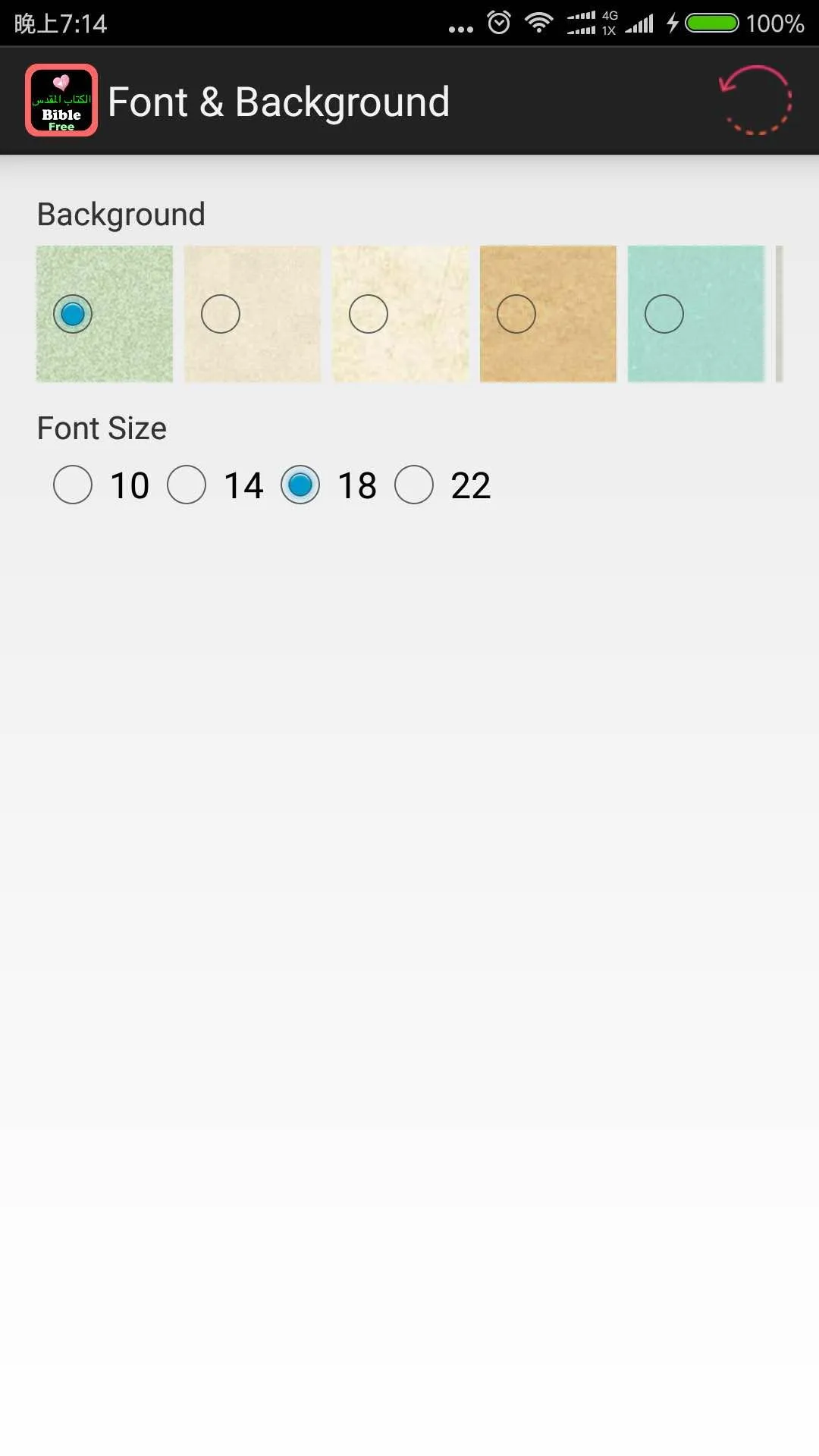Choose font size 10
The image size is (819, 1456).
tap(74, 485)
